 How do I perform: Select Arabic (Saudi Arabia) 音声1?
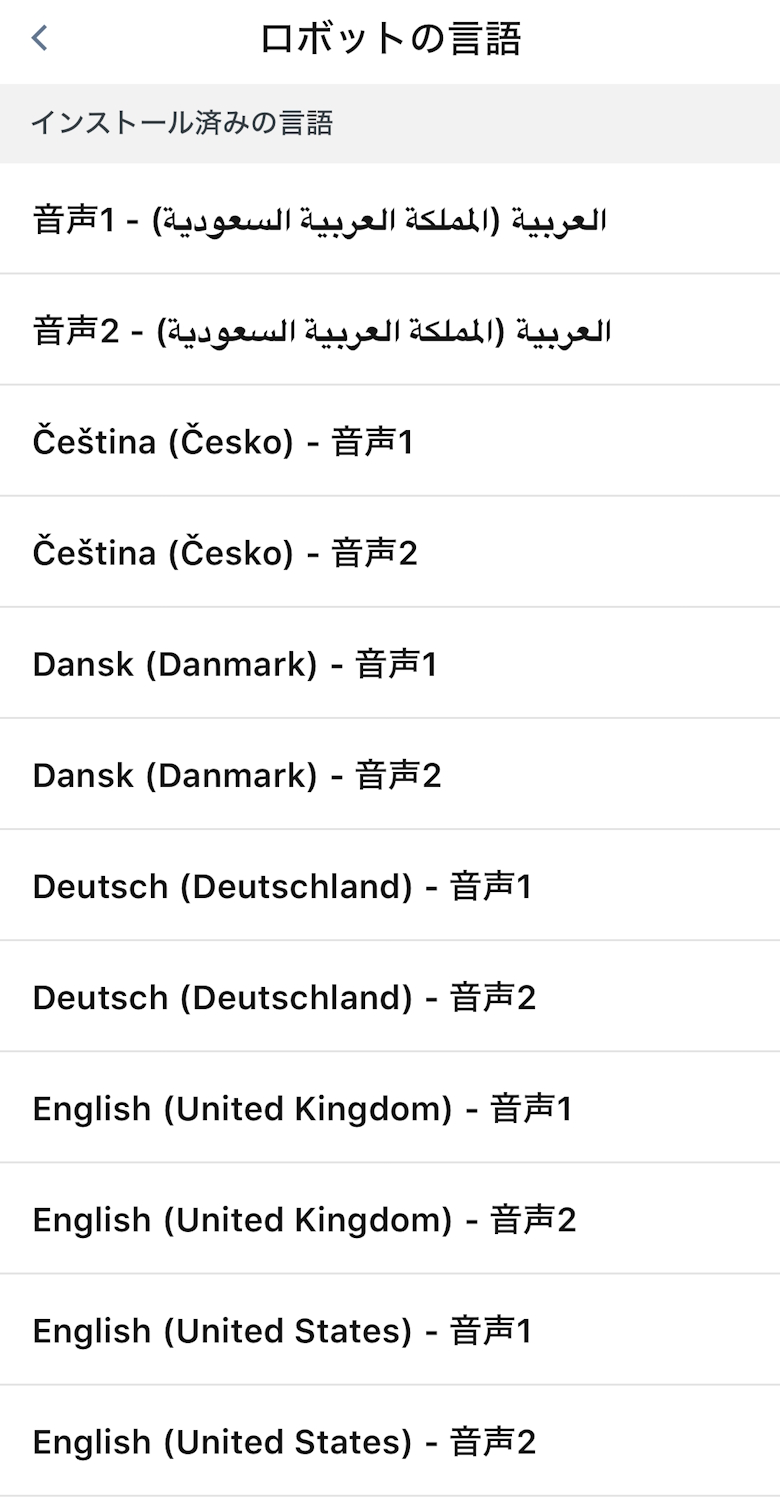(320, 219)
